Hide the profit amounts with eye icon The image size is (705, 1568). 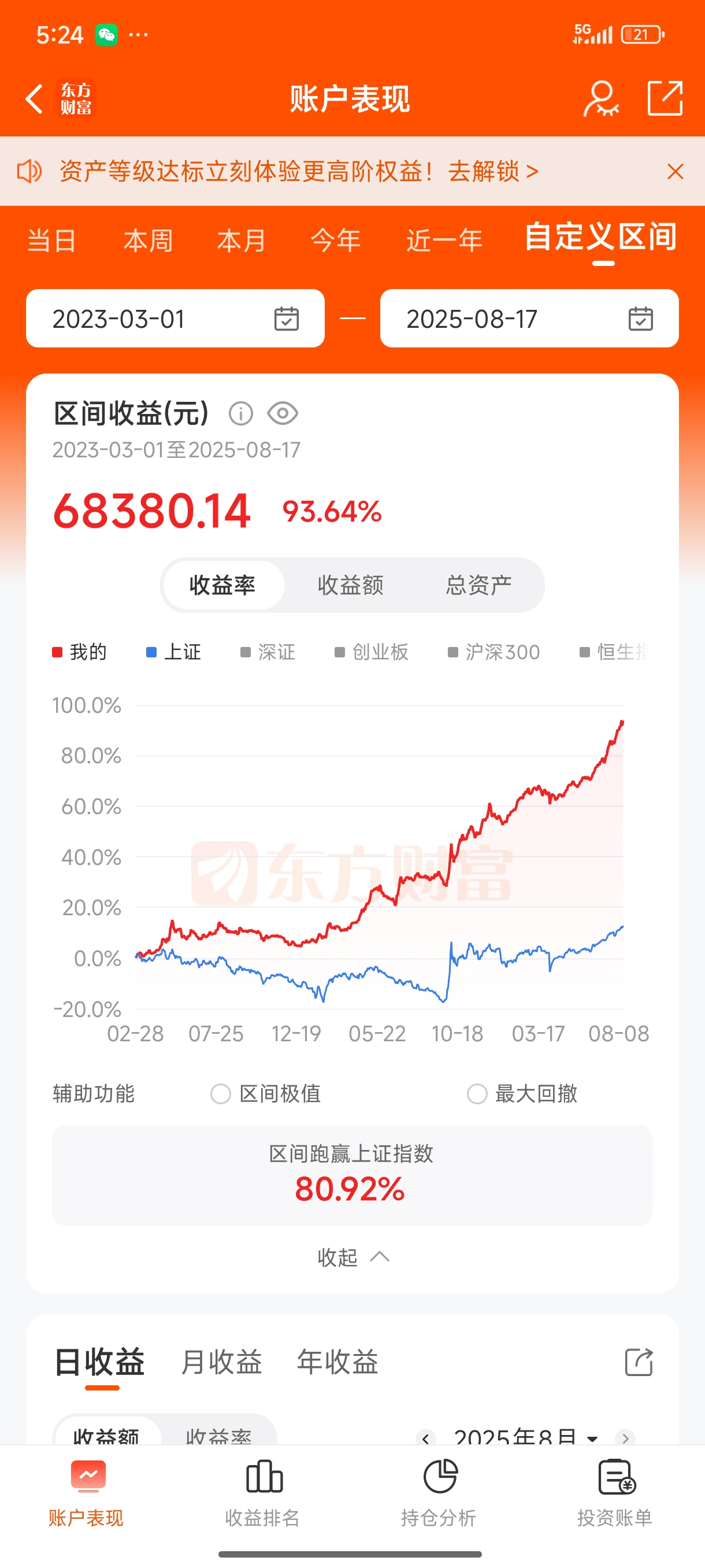pyautogui.click(x=282, y=414)
